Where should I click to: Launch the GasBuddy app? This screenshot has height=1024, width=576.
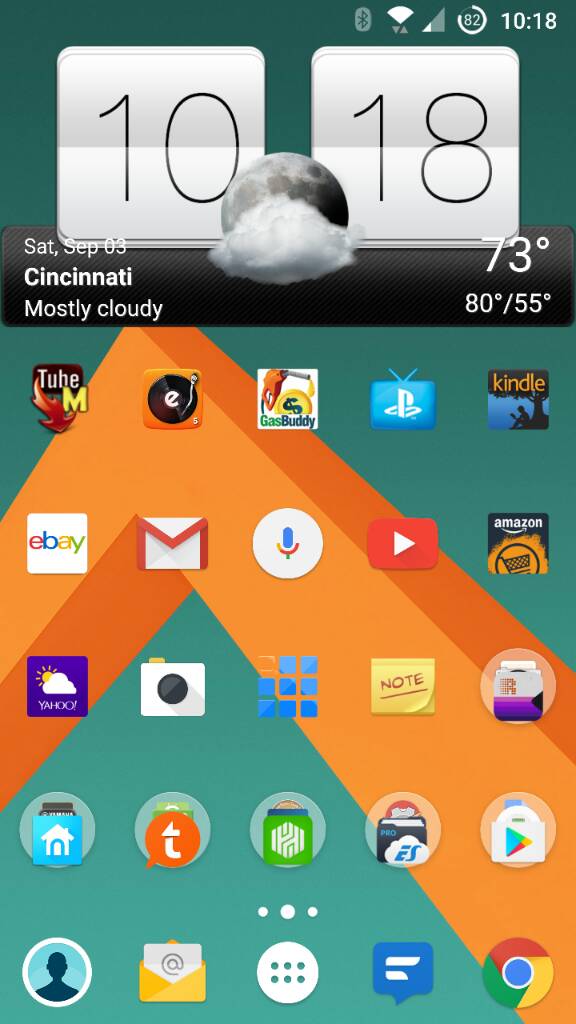coord(287,398)
